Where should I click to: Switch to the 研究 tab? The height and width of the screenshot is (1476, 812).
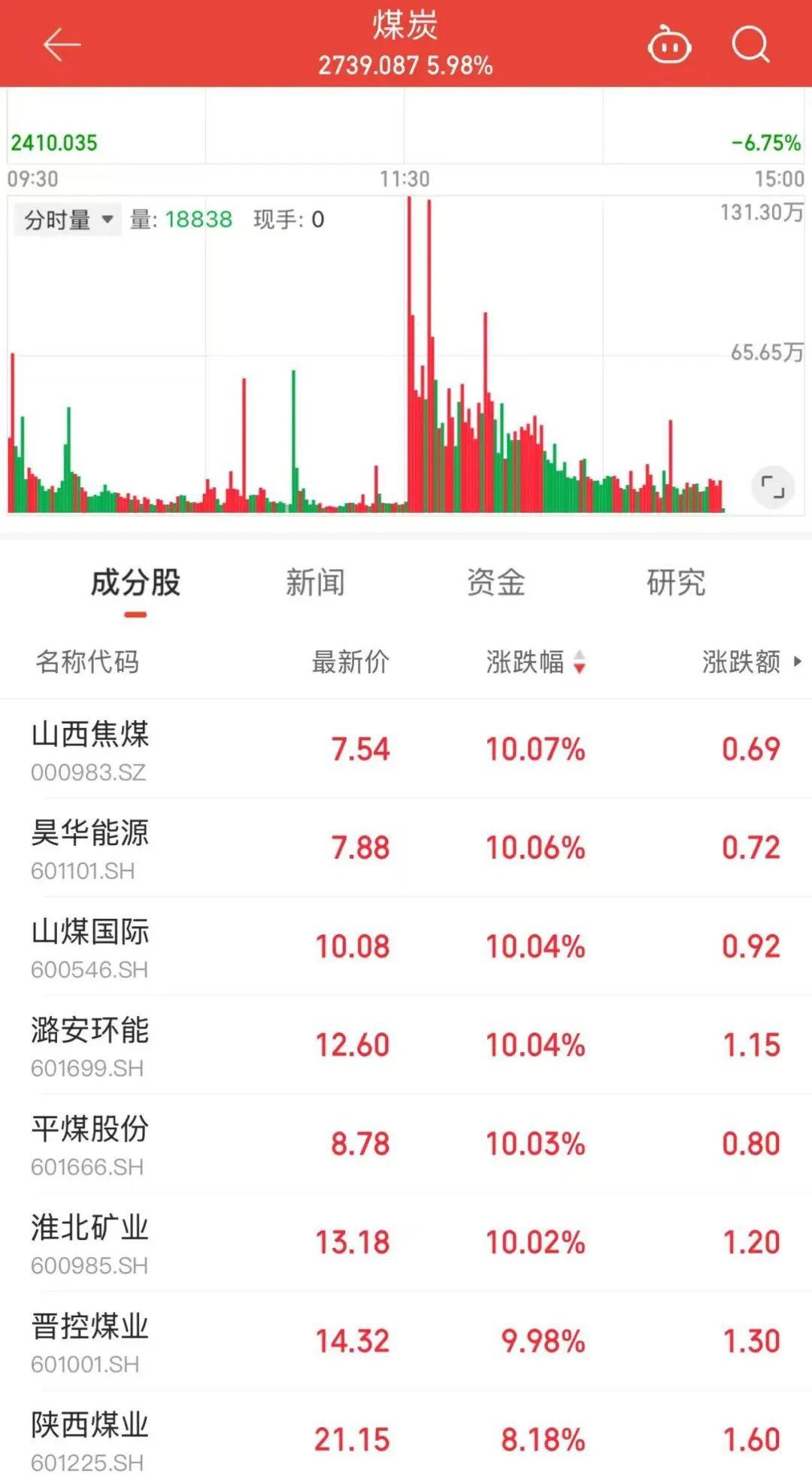pyautogui.click(x=676, y=583)
